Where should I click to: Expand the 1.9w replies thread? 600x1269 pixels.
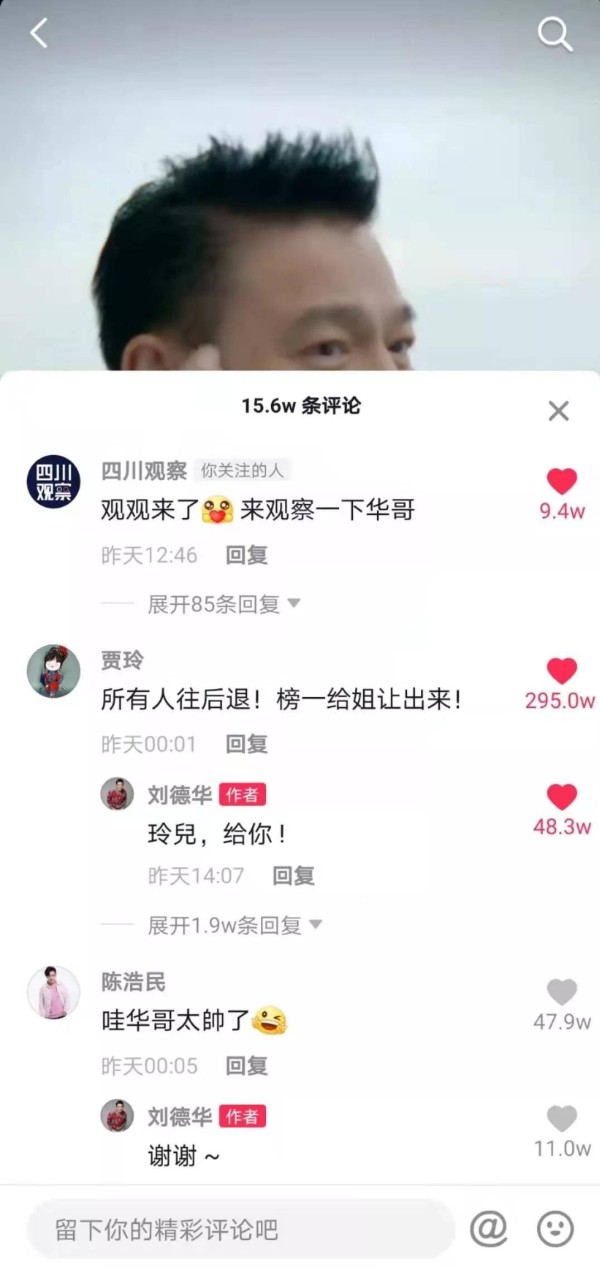tap(235, 926)
